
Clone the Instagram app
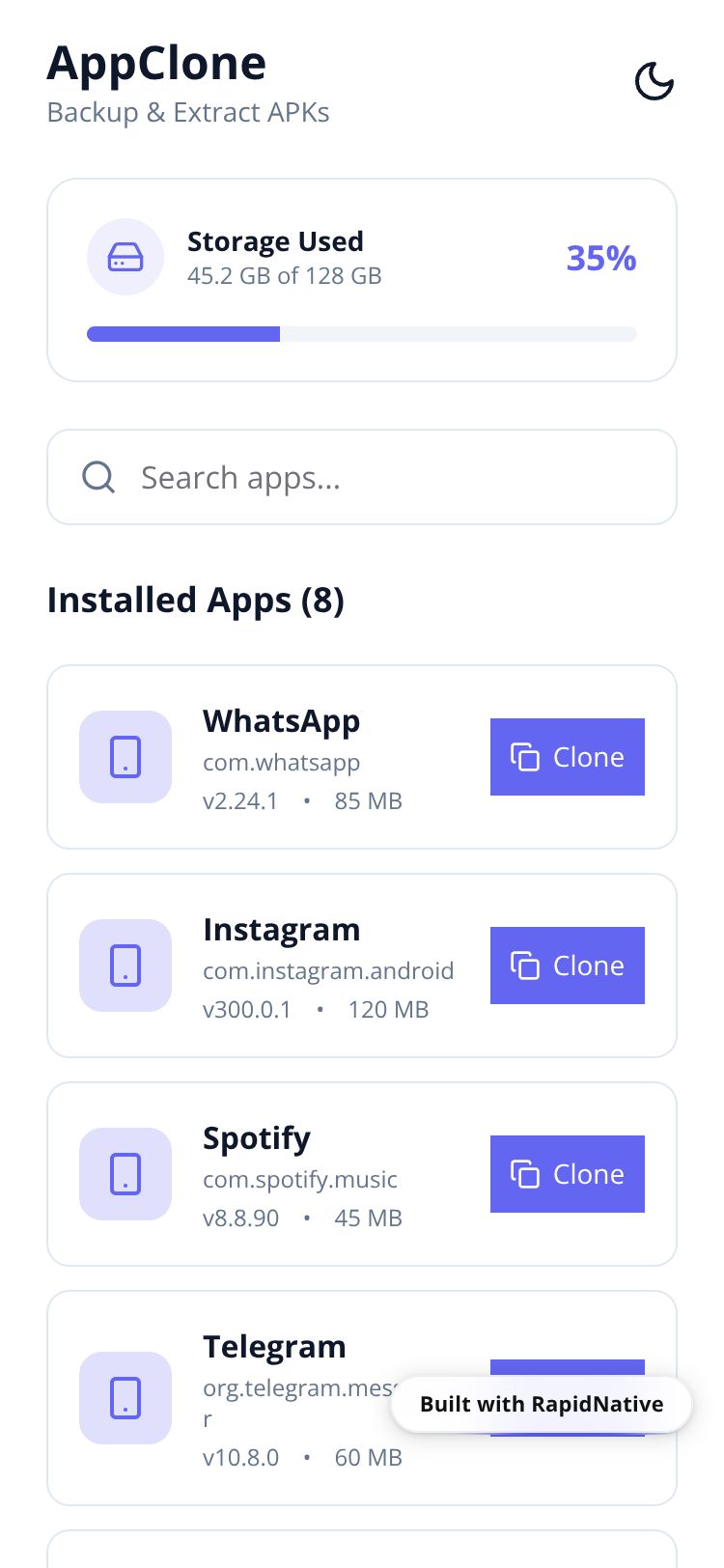point(567,966)
